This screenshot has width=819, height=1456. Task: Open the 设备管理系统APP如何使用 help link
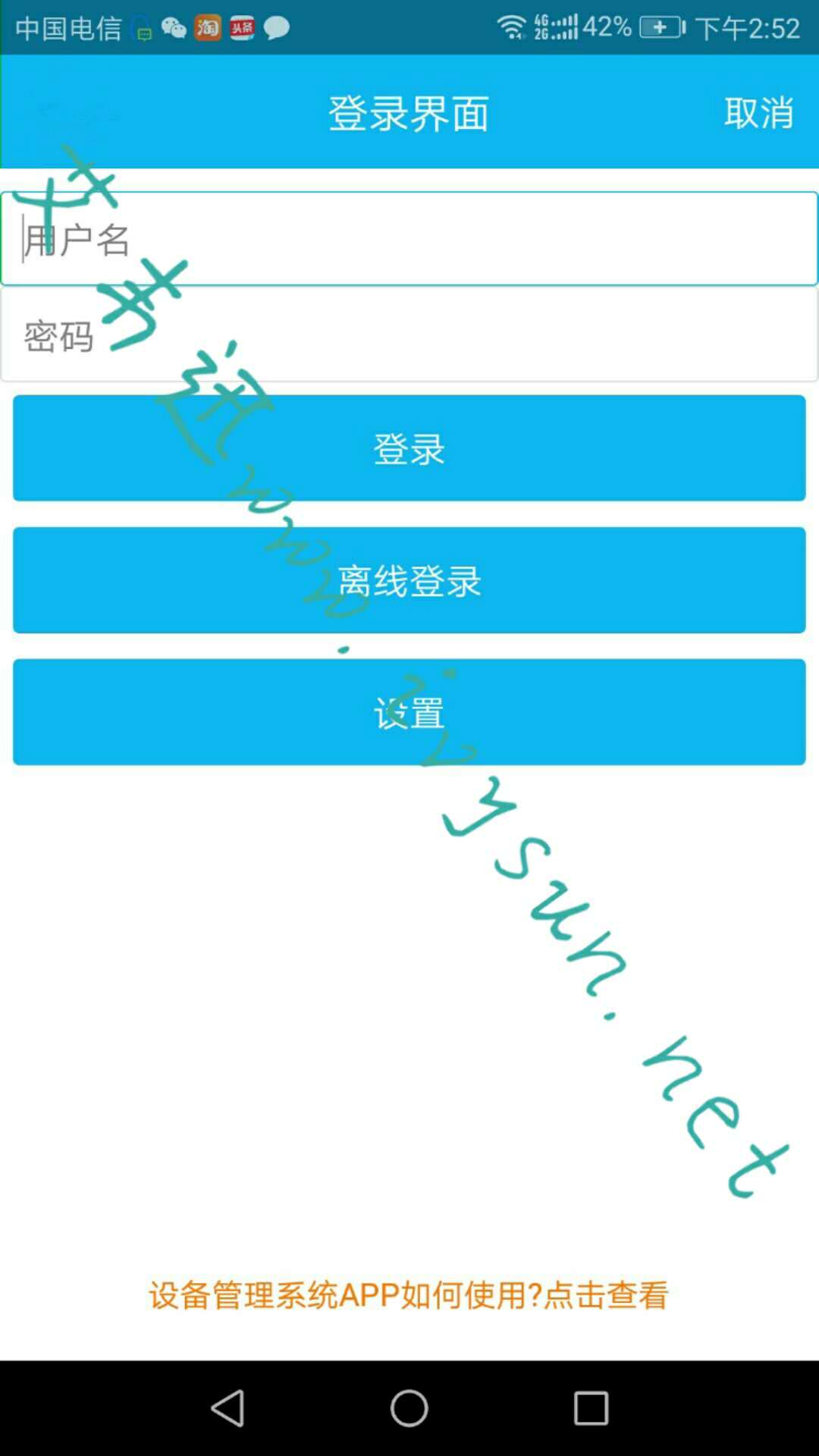click(x=409, y=1294)
